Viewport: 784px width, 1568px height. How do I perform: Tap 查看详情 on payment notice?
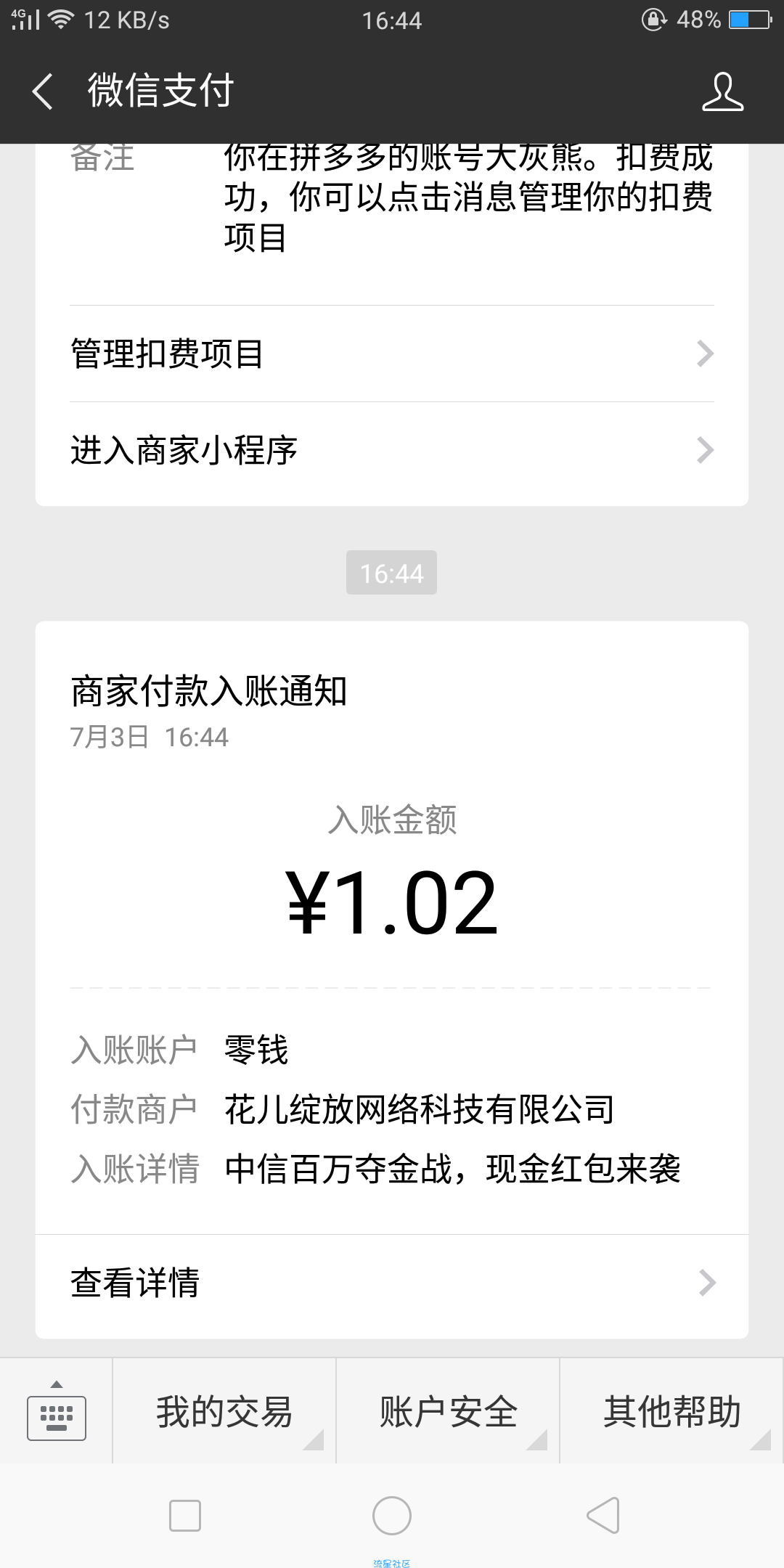392,1283
